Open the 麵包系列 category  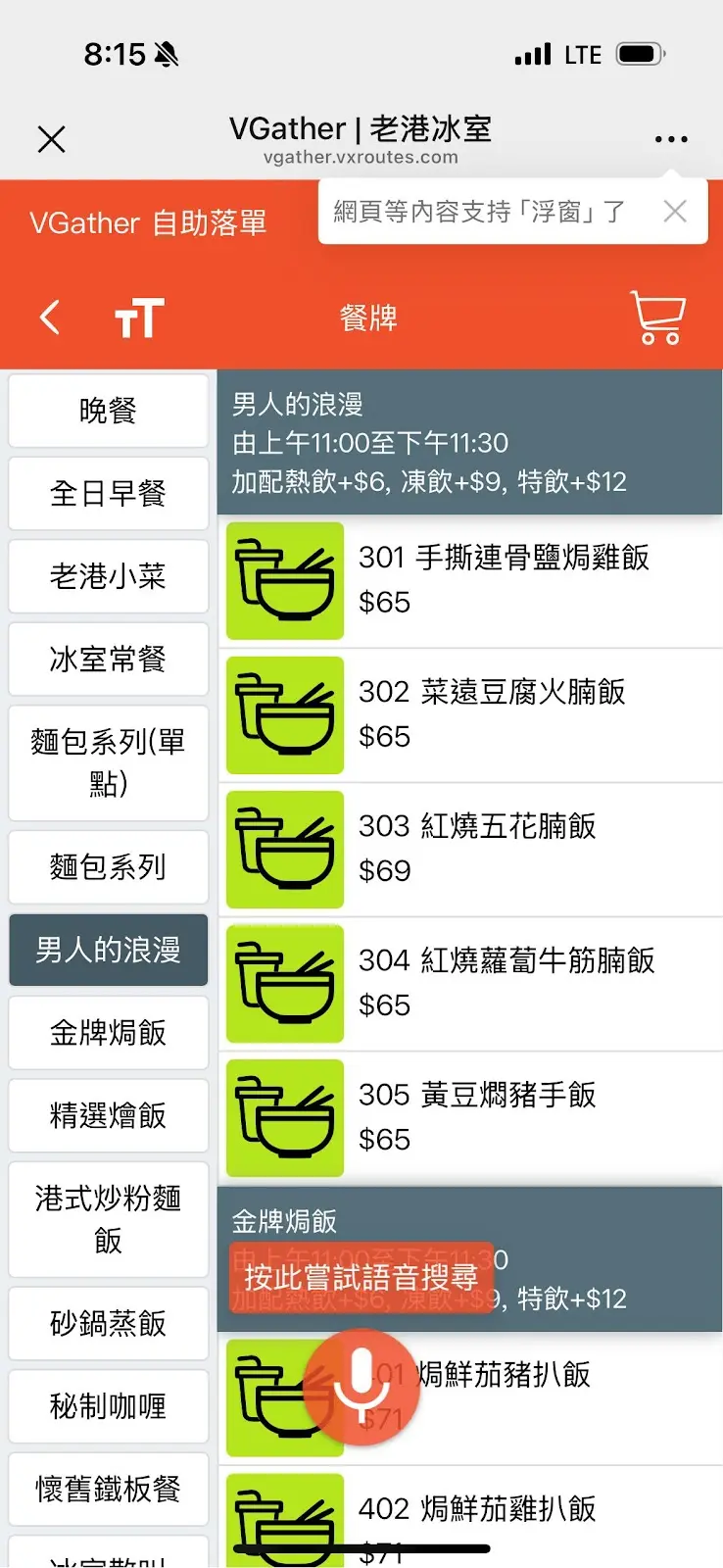tap(109, 867)
